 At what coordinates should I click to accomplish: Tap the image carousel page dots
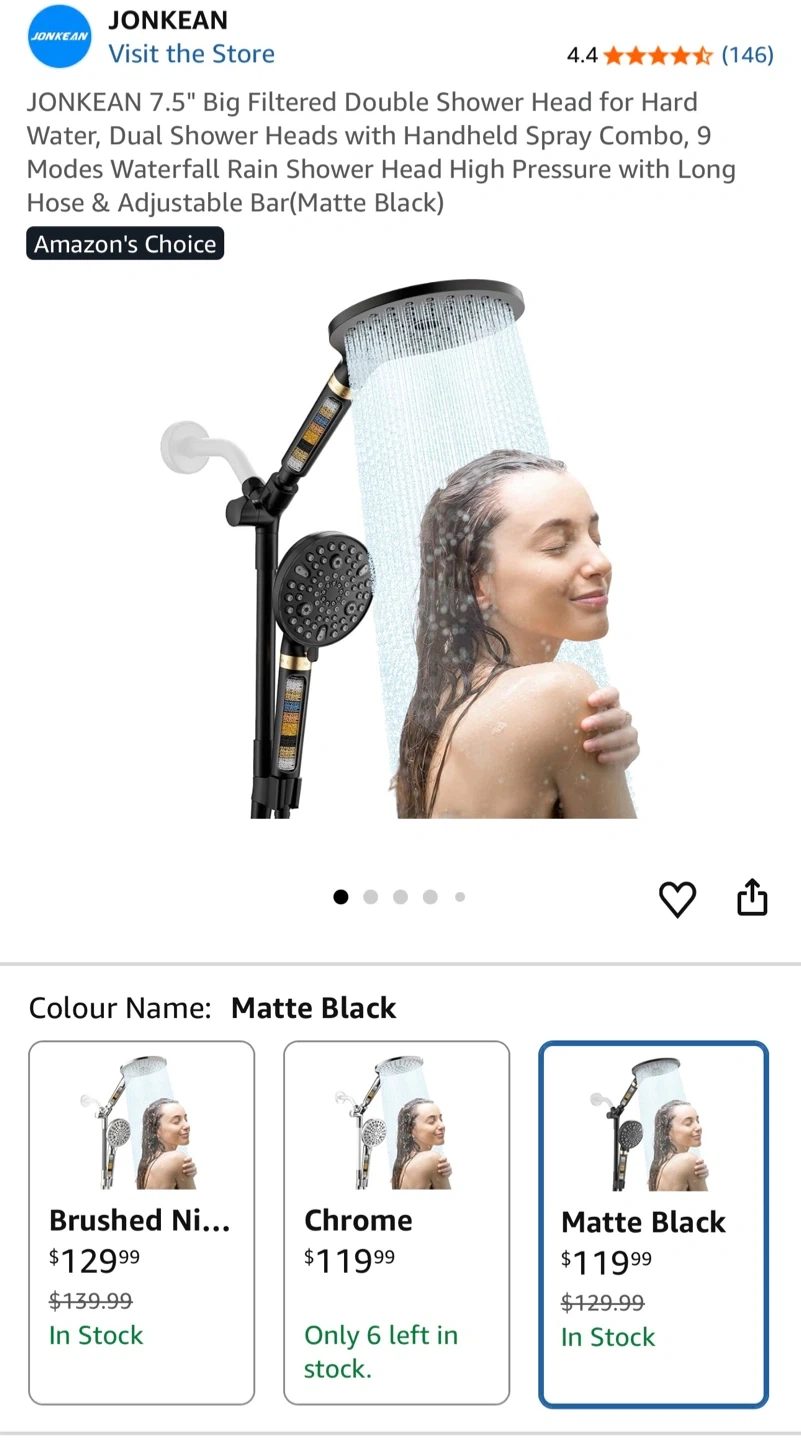click(400, 897)
